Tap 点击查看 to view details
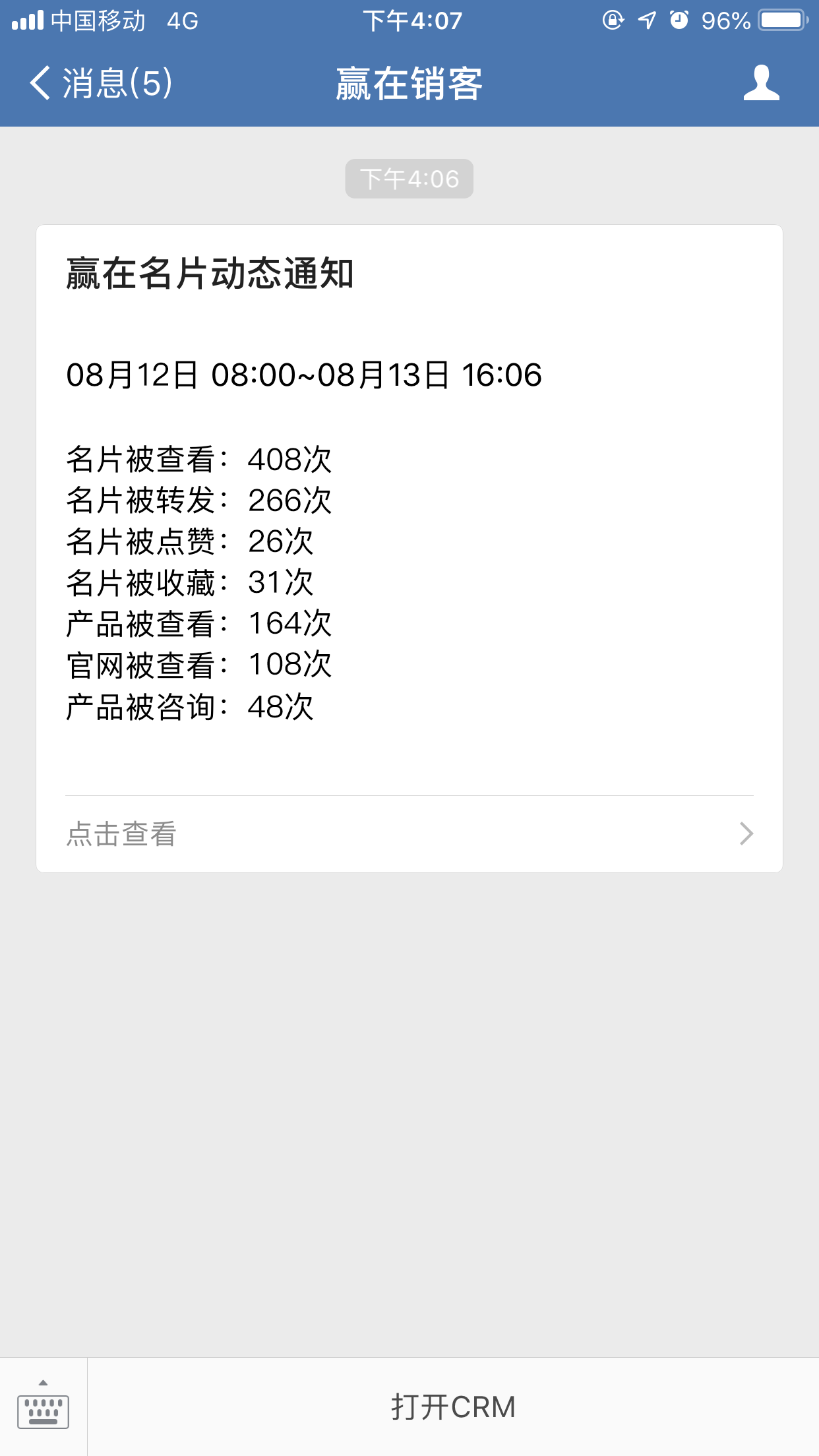 coord(409,834)
